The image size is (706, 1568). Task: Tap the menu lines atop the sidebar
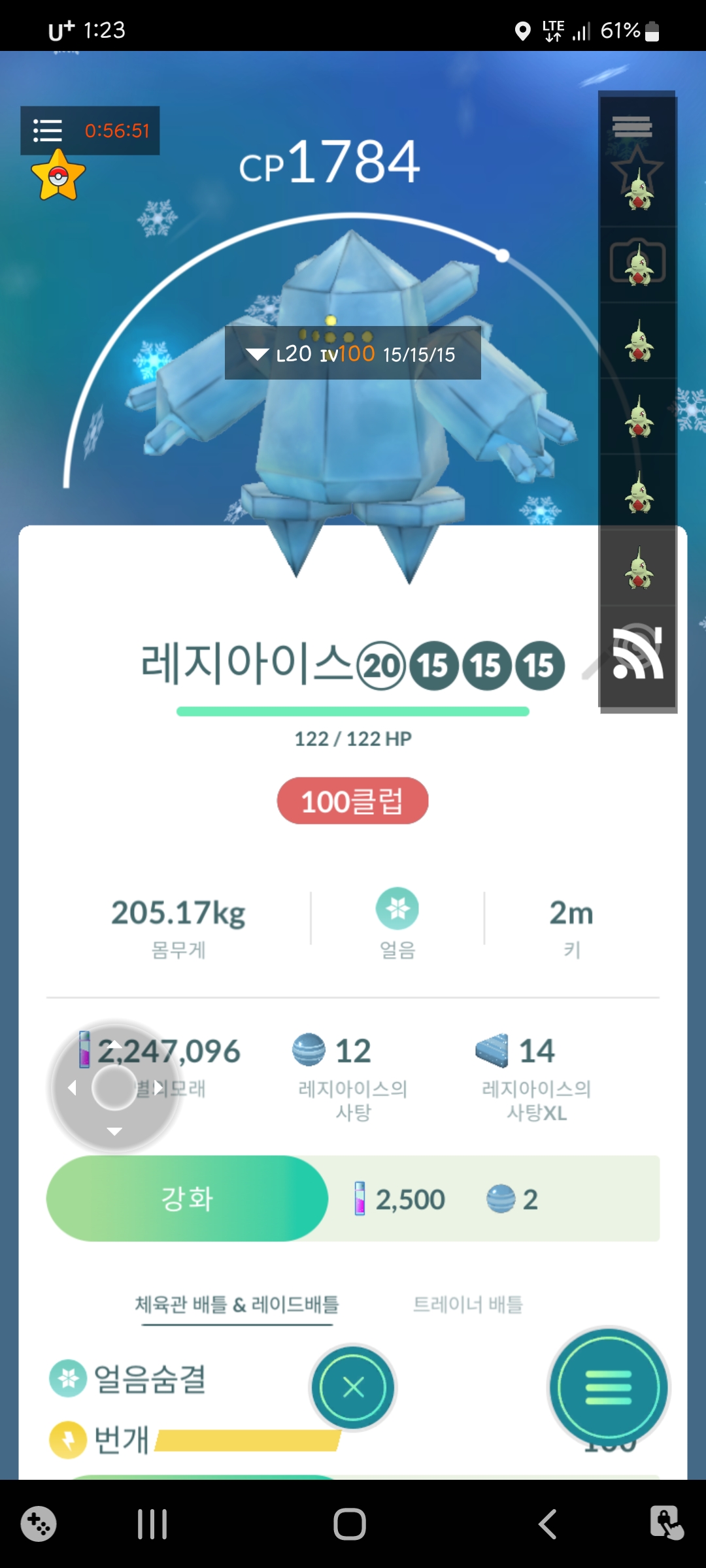(632, 125)
